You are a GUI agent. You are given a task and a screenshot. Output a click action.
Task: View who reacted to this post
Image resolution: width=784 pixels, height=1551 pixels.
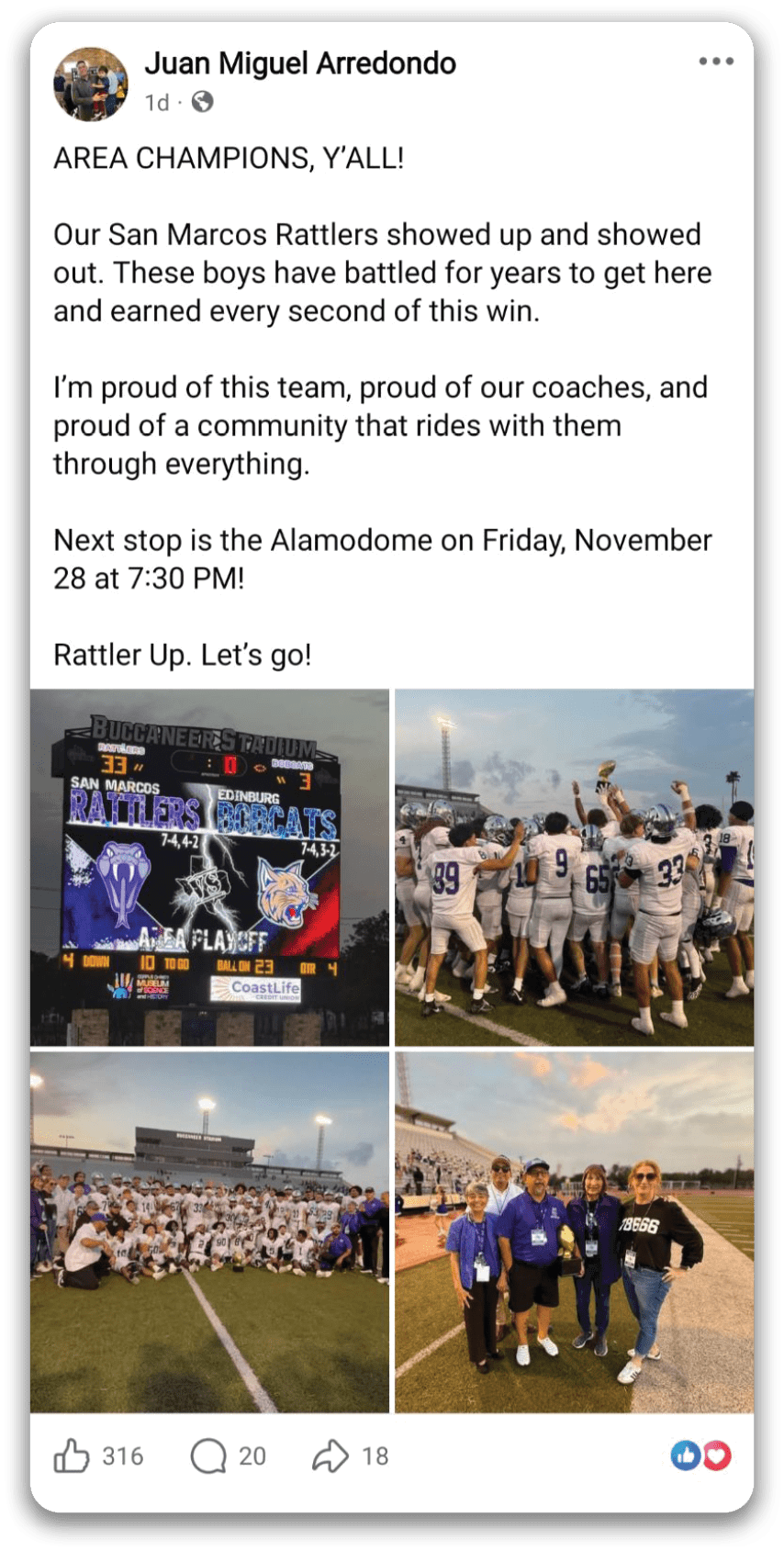click(x=700, y=1455)
